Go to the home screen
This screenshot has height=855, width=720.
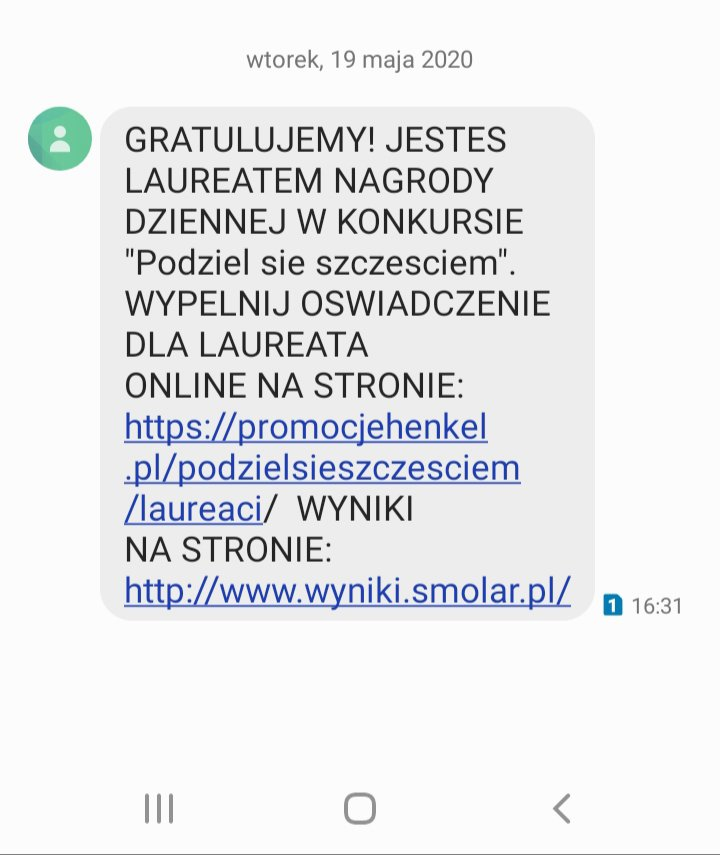pyautogui.click(x=360, y=808)
